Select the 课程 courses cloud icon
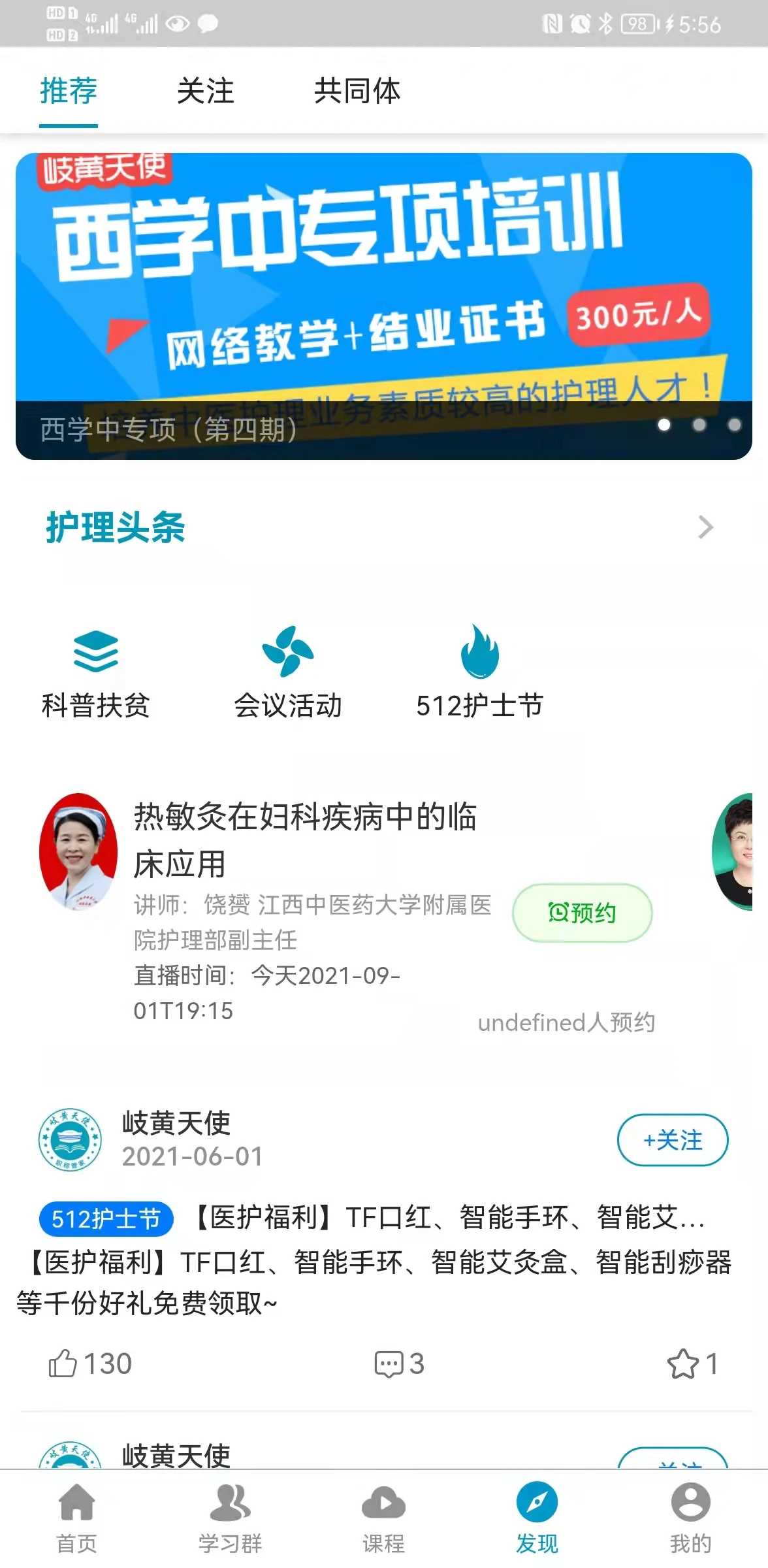768x1568 pixels. [x=384, y=1503]
